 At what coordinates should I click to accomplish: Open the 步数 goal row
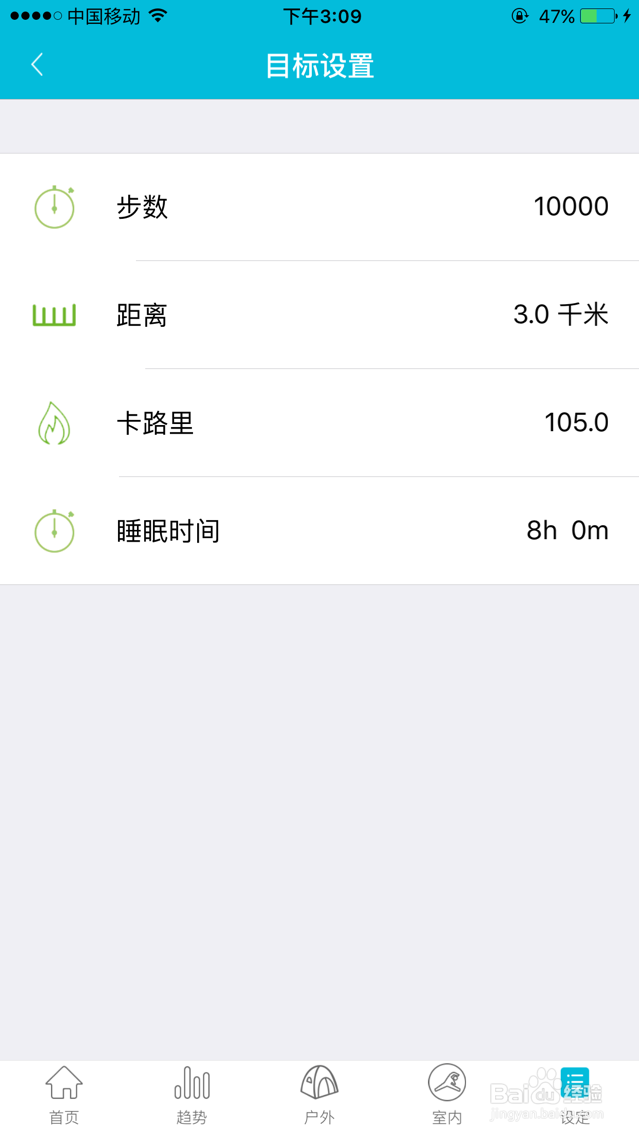coord(320,207)
